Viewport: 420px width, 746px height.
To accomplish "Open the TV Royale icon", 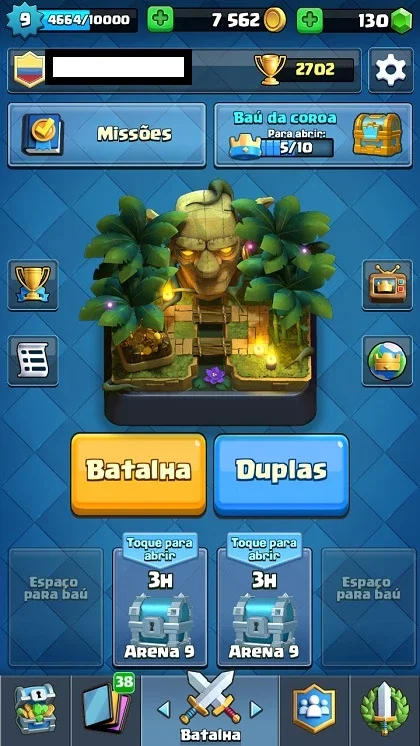I will point(387,285).
